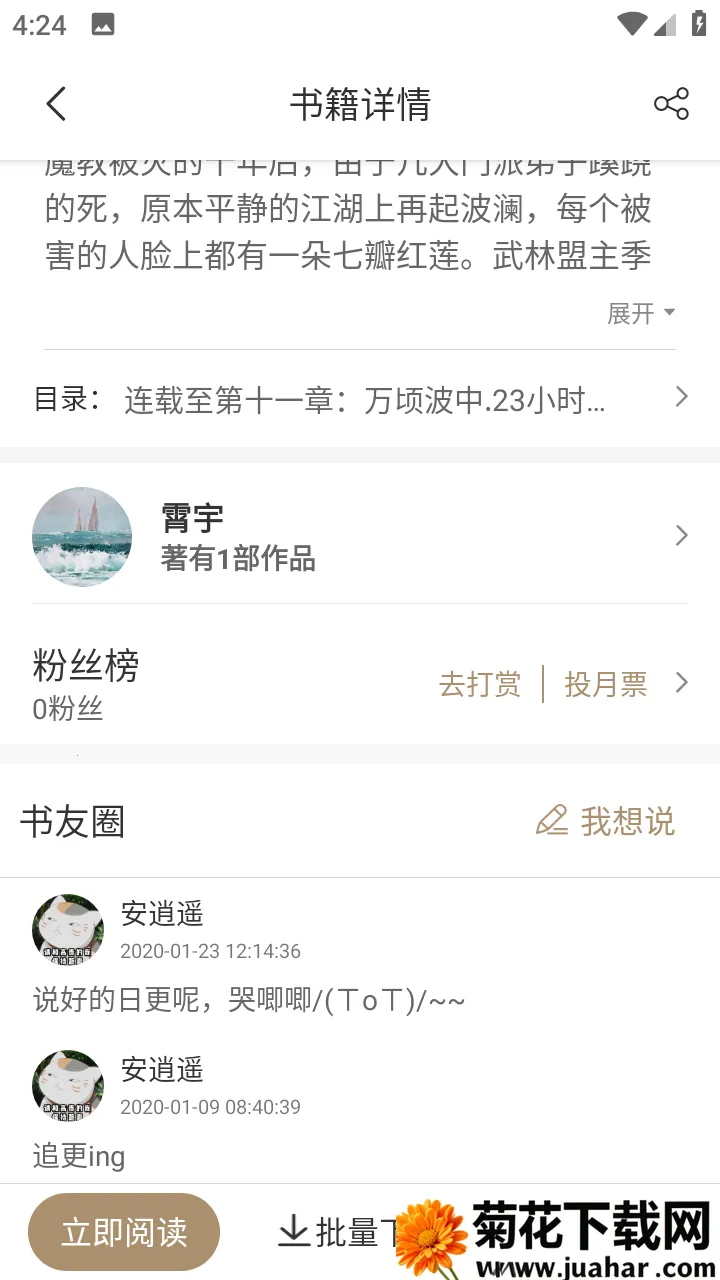The height and width of the screenshot is (1280, 720).
Task: Select the pencil icon next to 我想说
Action: point(552,822)
